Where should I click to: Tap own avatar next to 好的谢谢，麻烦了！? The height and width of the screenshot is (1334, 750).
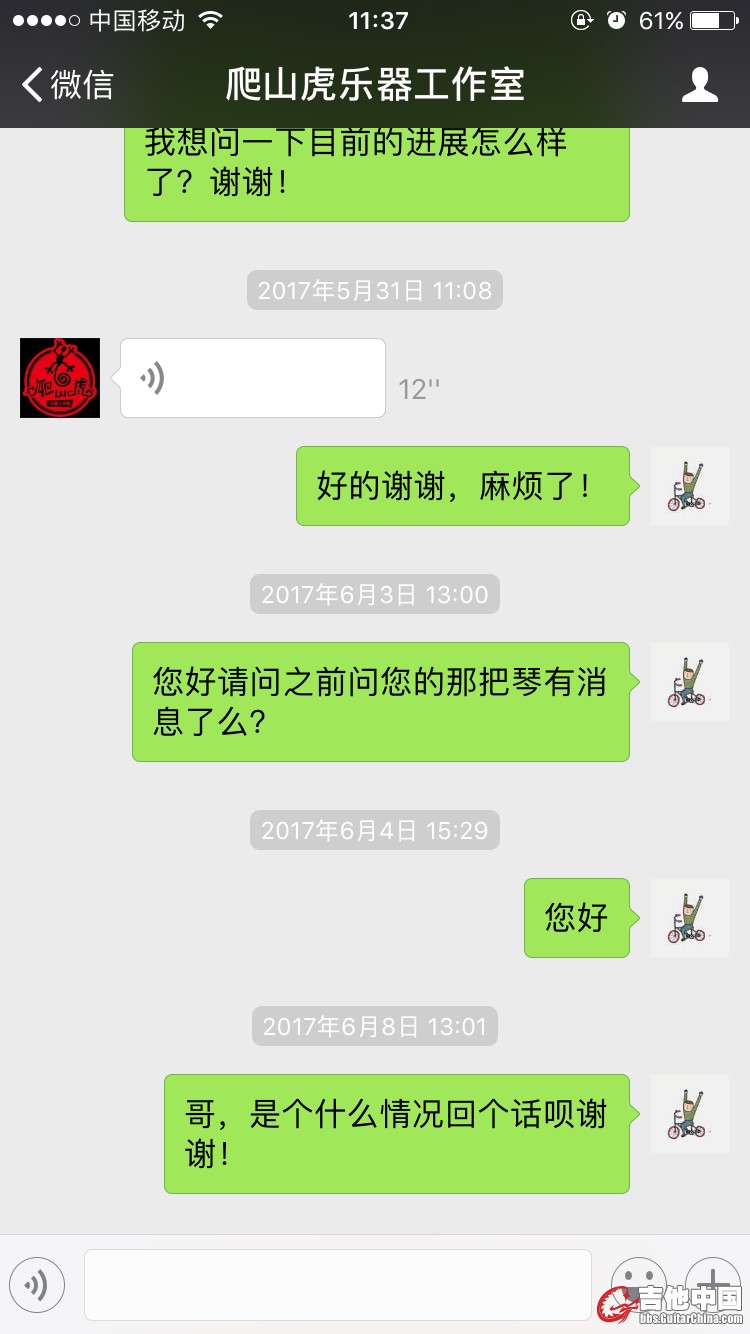pos(689,486)
